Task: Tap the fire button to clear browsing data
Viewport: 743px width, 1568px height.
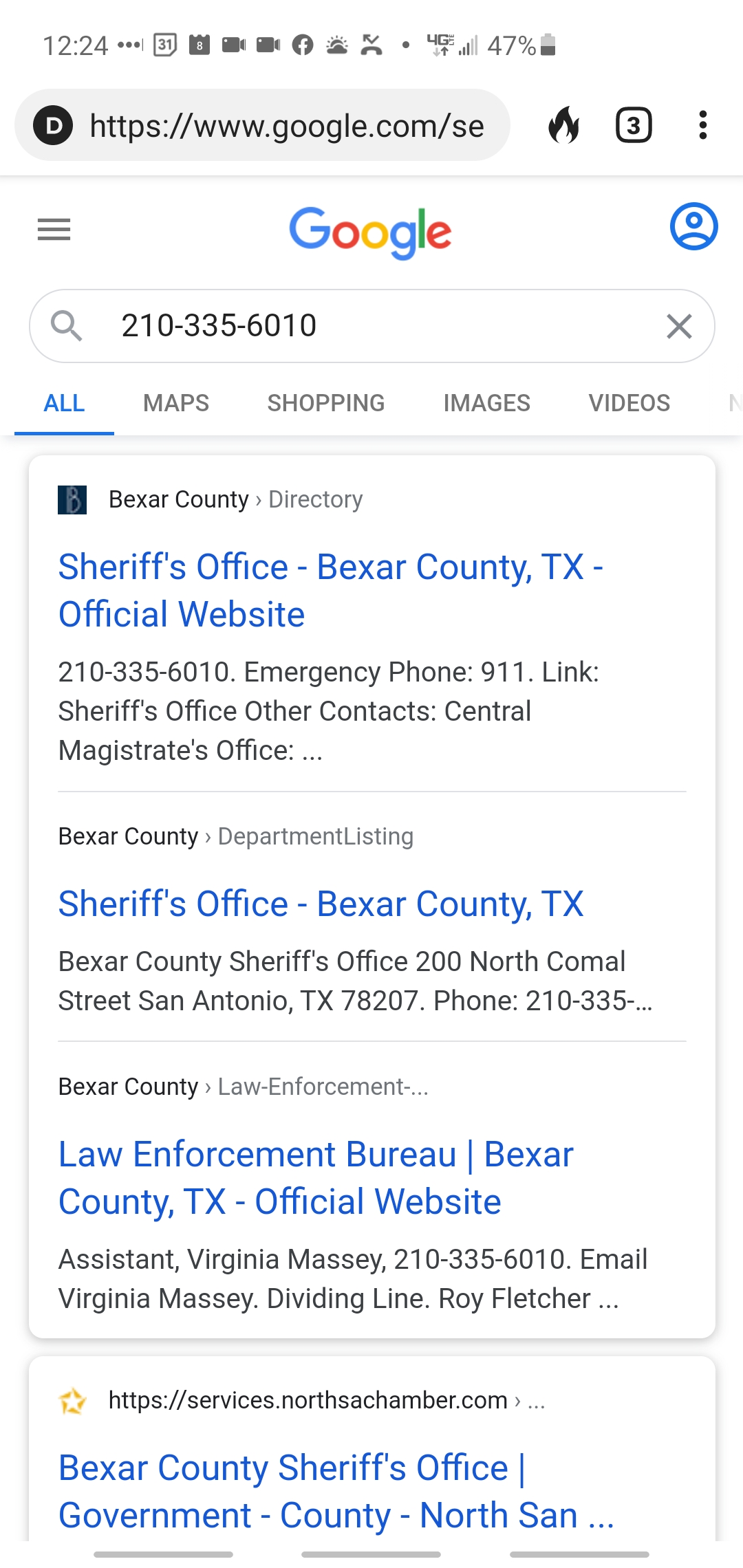Action: [564, 125]
